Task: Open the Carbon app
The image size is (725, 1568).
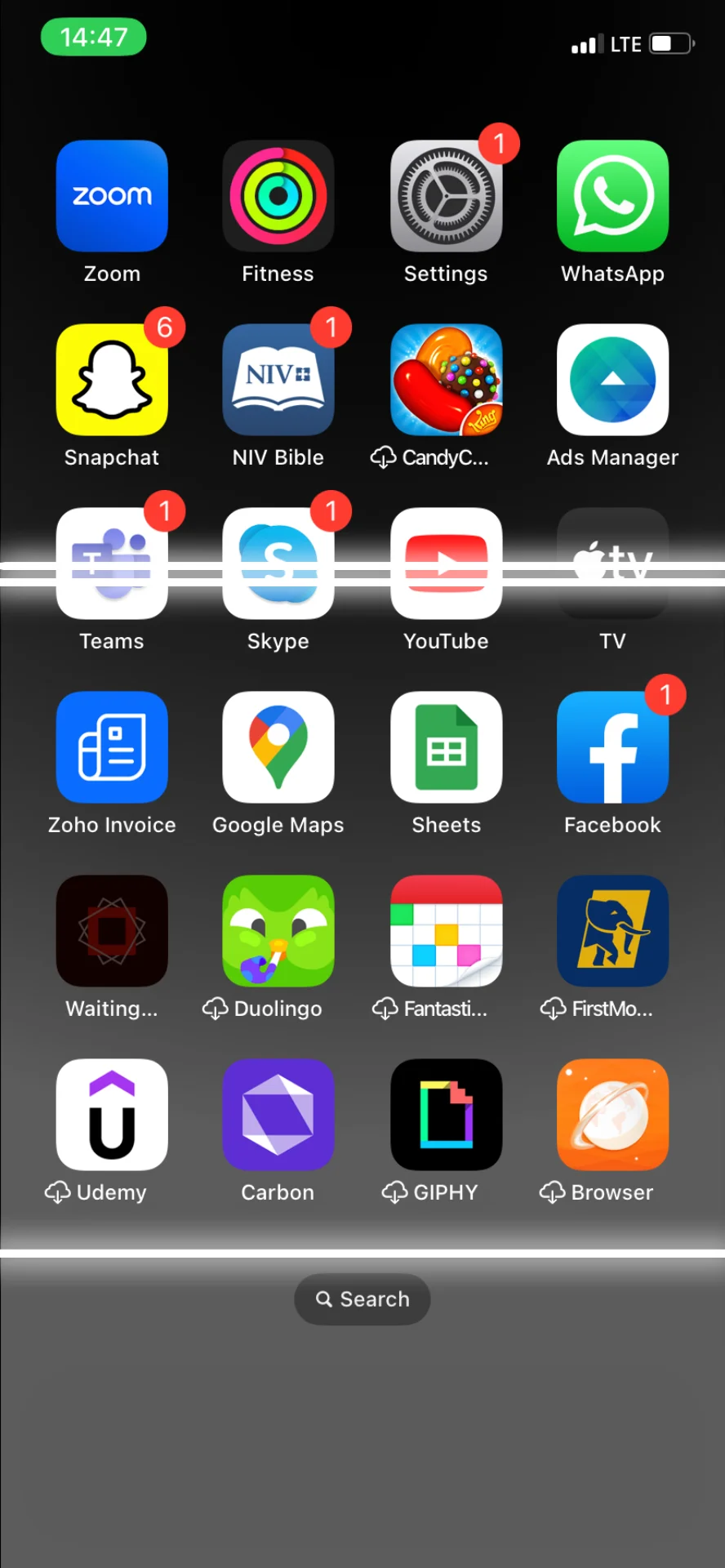Action: tap(278, 1115)
